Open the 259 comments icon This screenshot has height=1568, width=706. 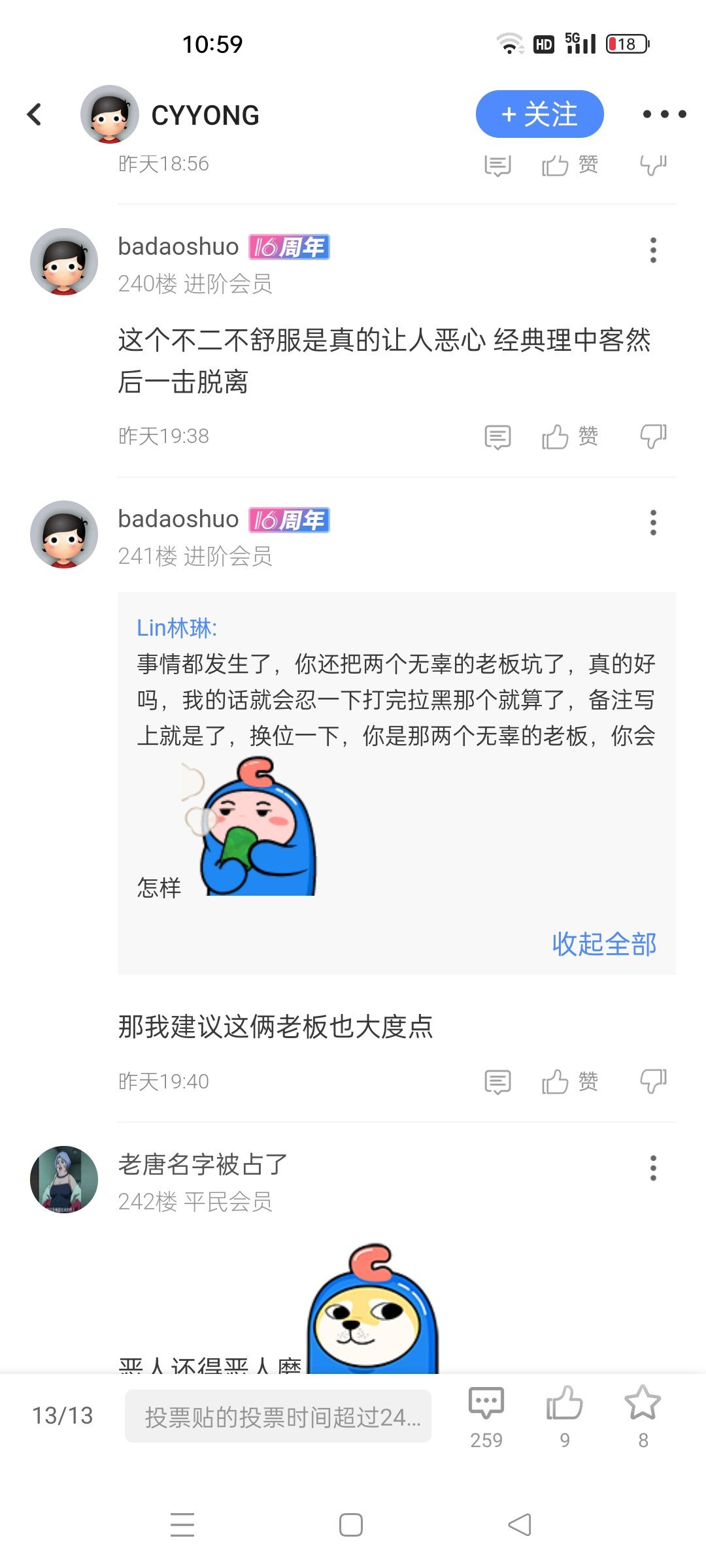coord(486,1416)
